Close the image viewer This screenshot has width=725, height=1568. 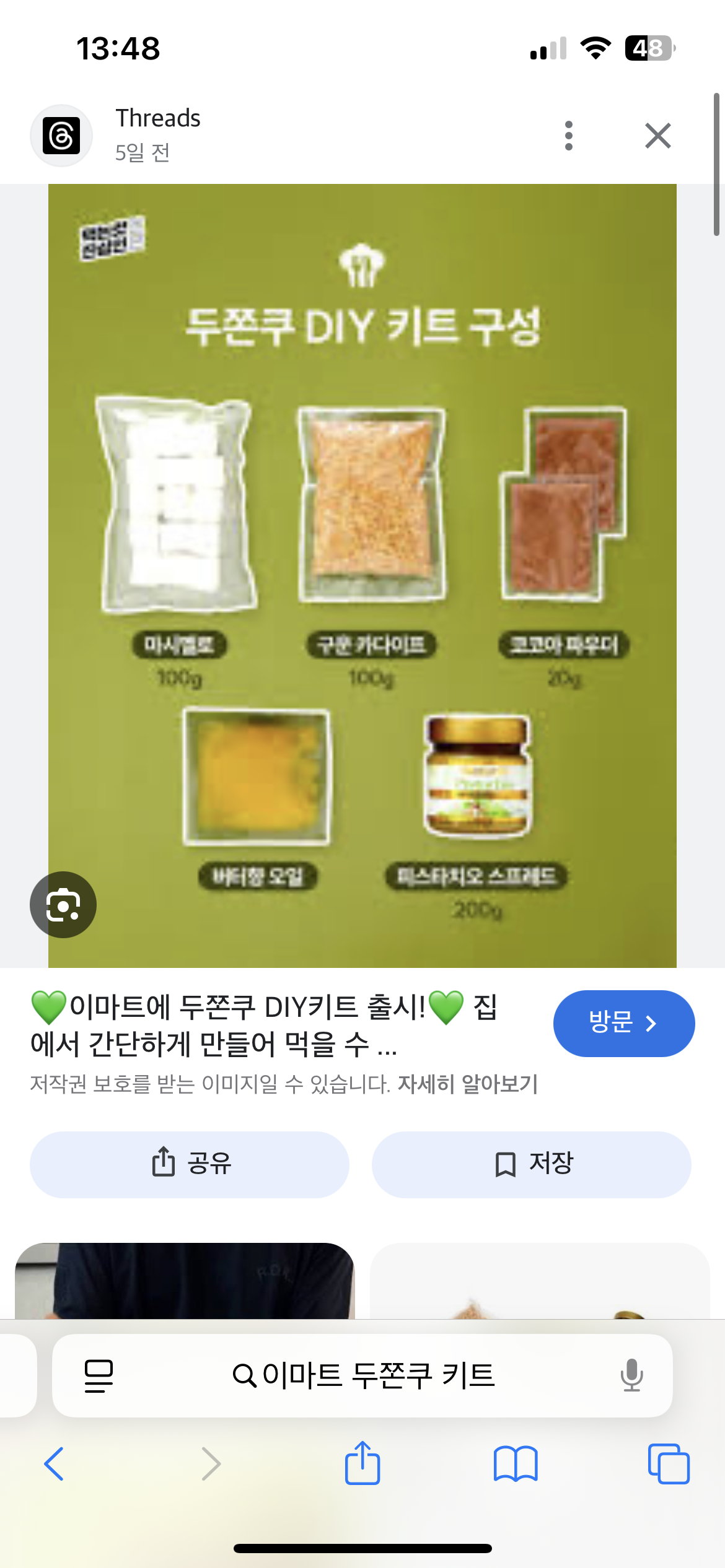pyautogui.click(x=657, y=136)
